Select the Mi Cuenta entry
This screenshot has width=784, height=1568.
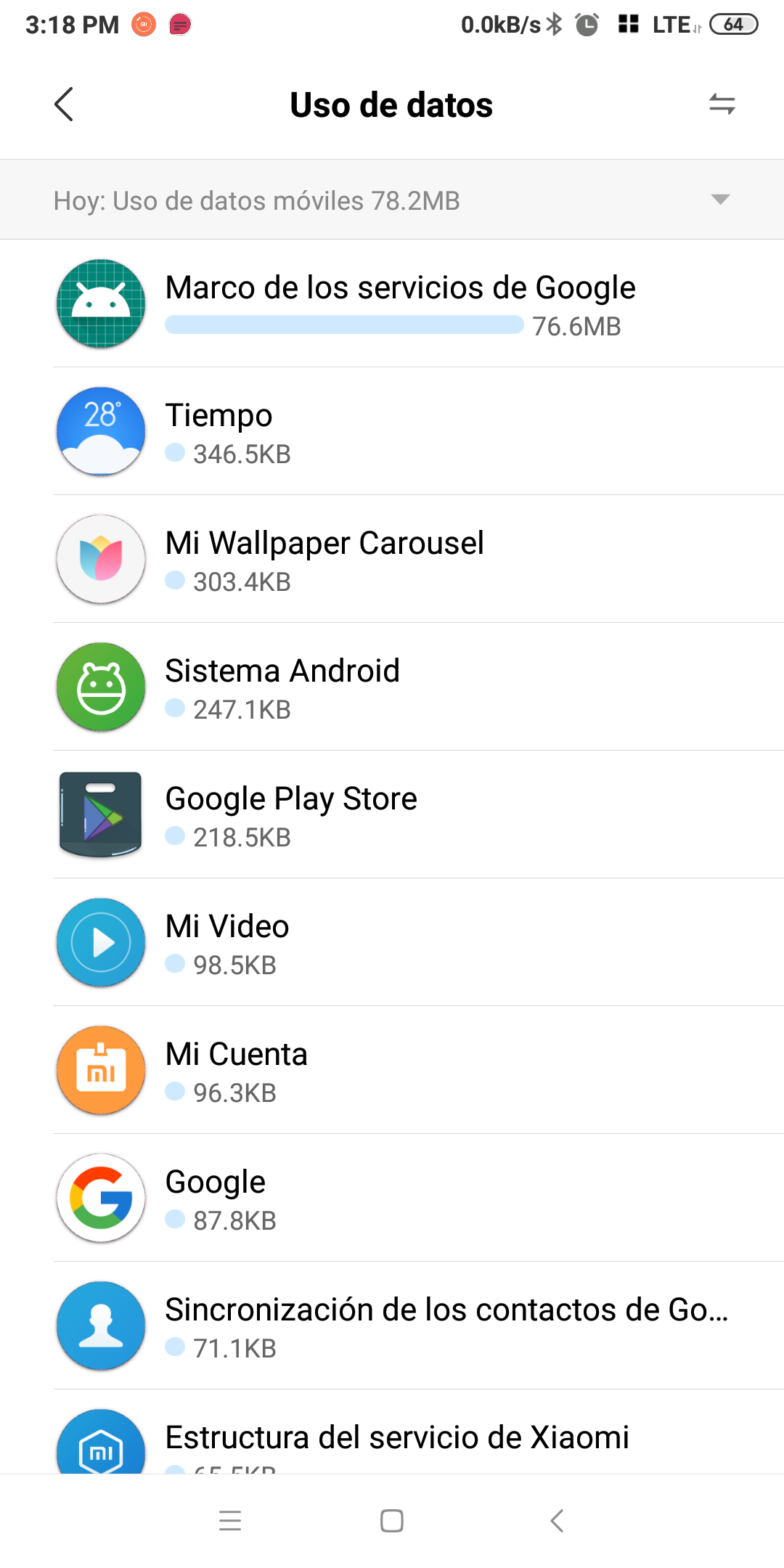392,1070
